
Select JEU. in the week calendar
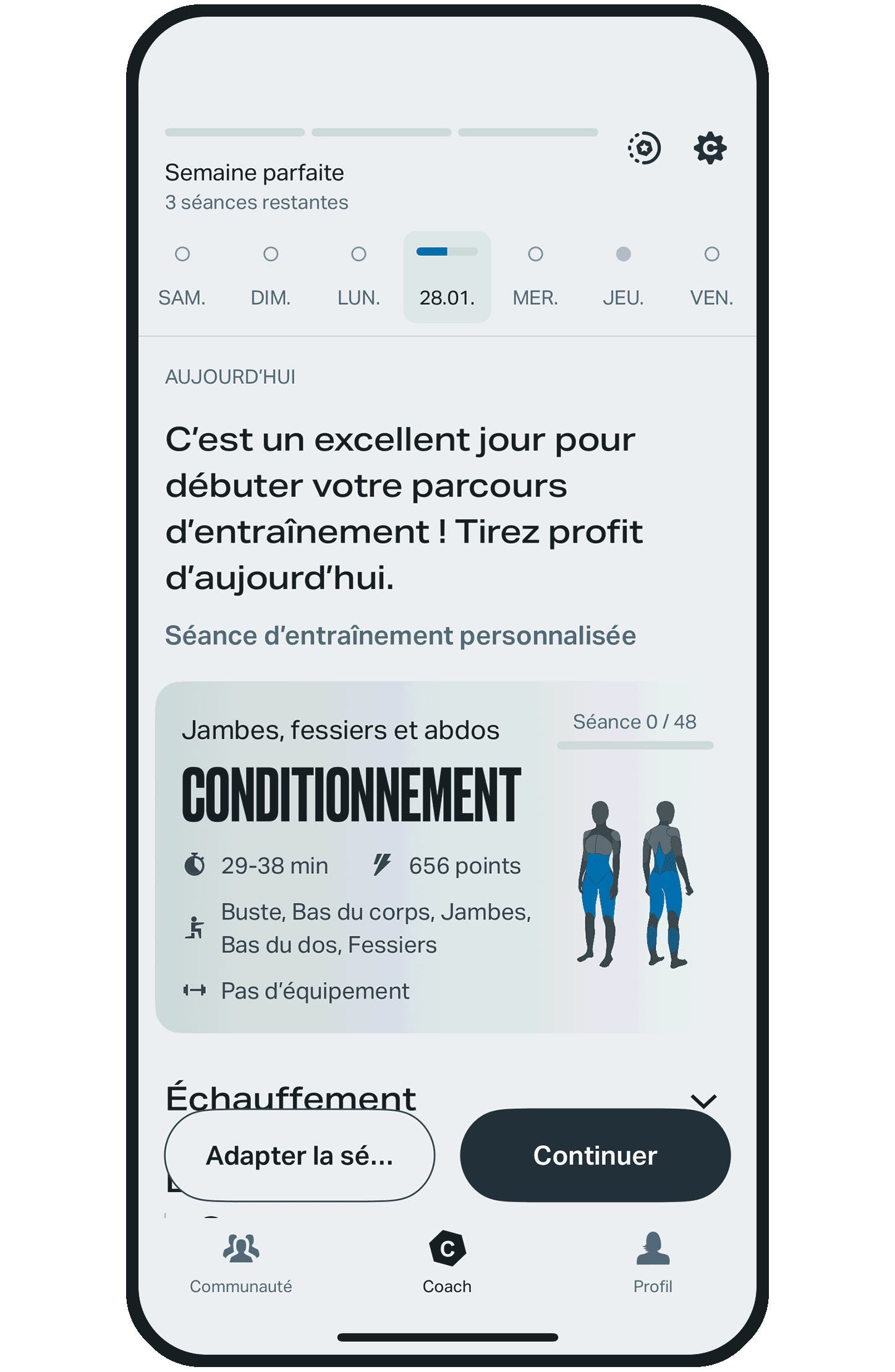[x=623, y=276]
